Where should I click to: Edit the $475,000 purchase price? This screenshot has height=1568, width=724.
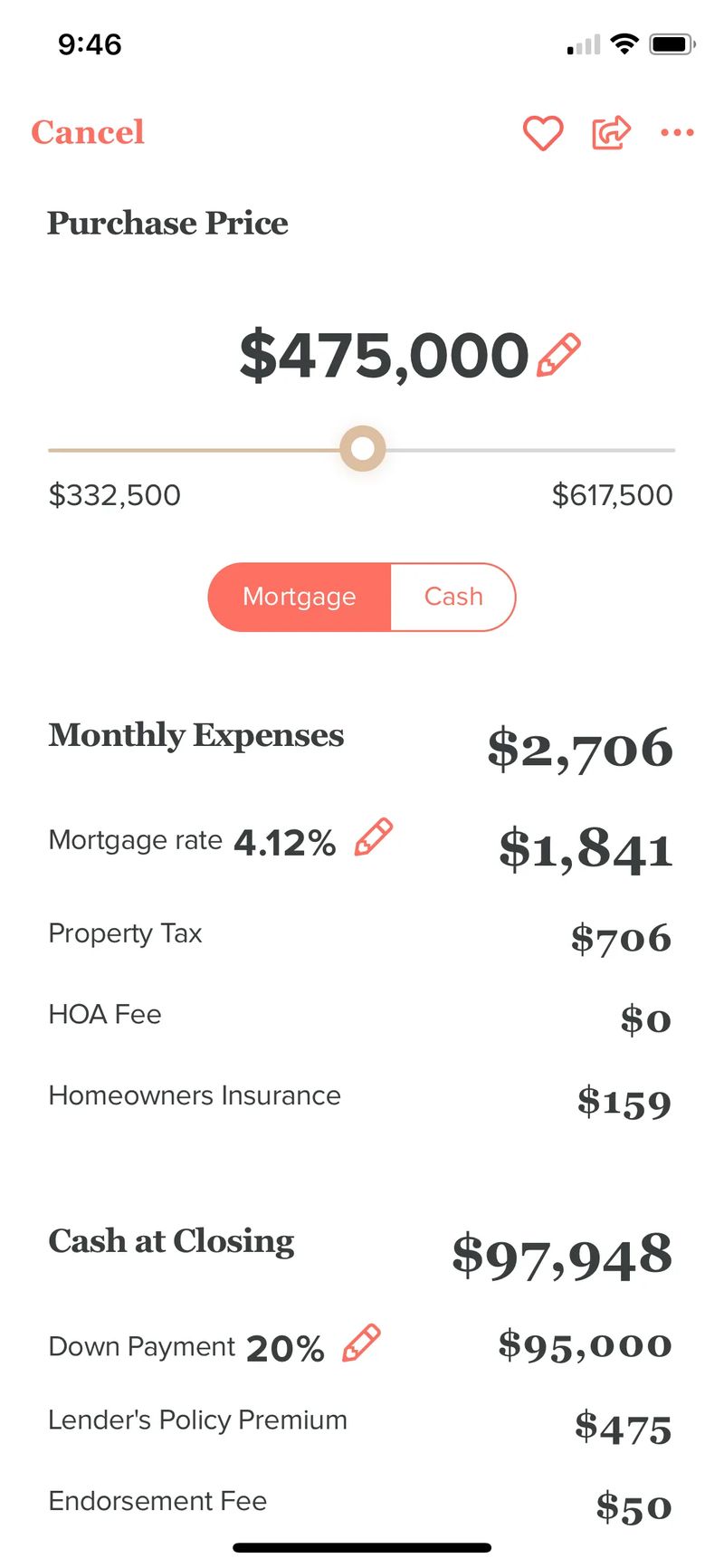click(x=558, y=355)
